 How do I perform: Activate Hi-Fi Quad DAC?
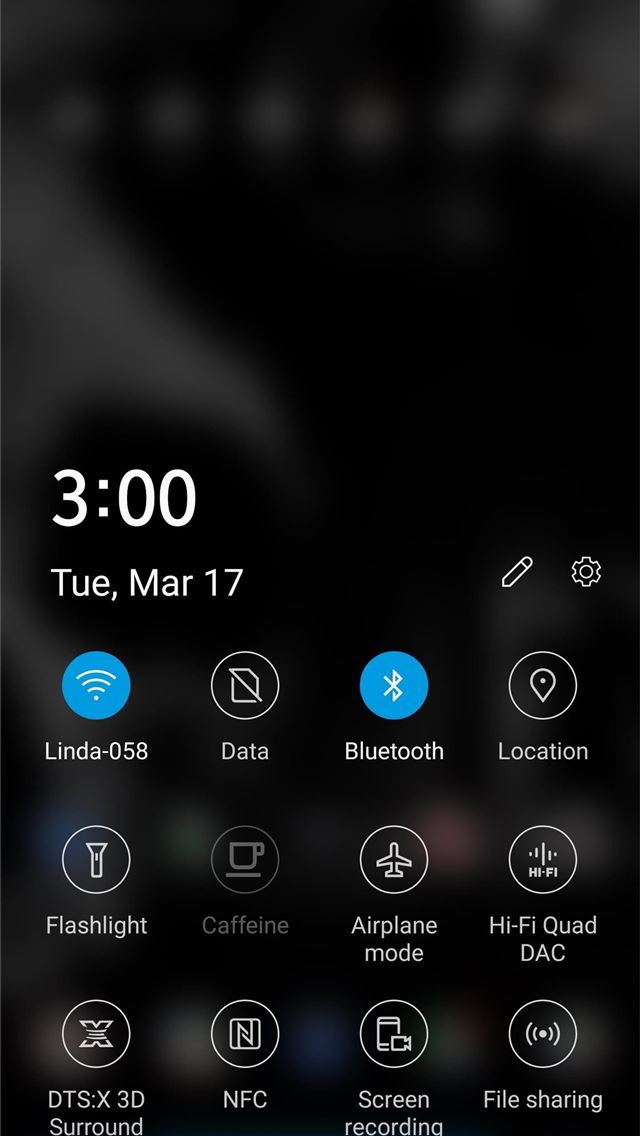[543, 860]
